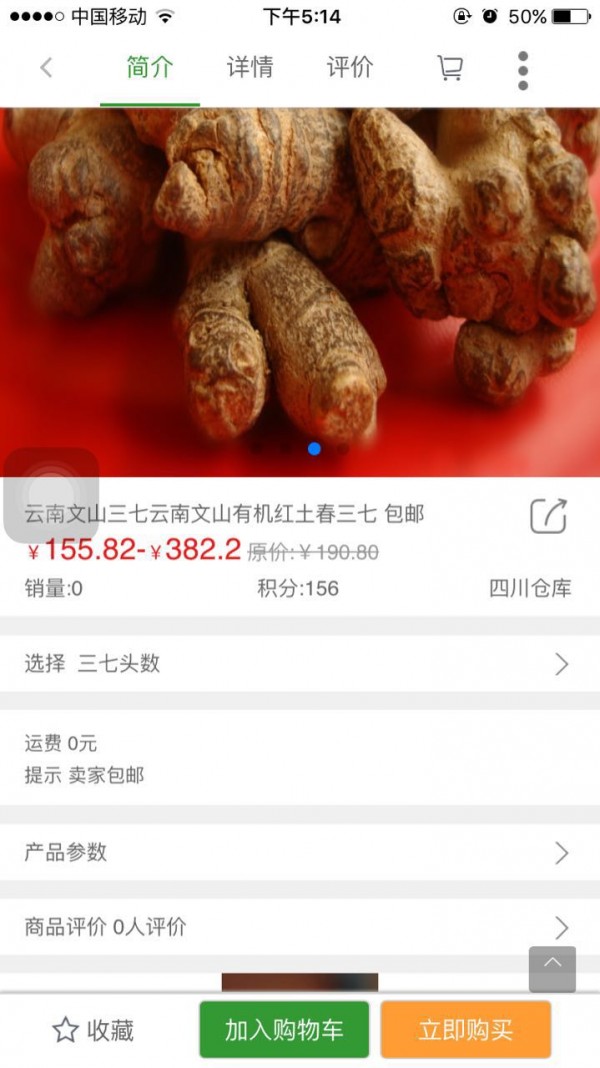This screenshot has height=1068, width=600.
Task: Switch to the 详情 tab
Action: tap(250, 68)
